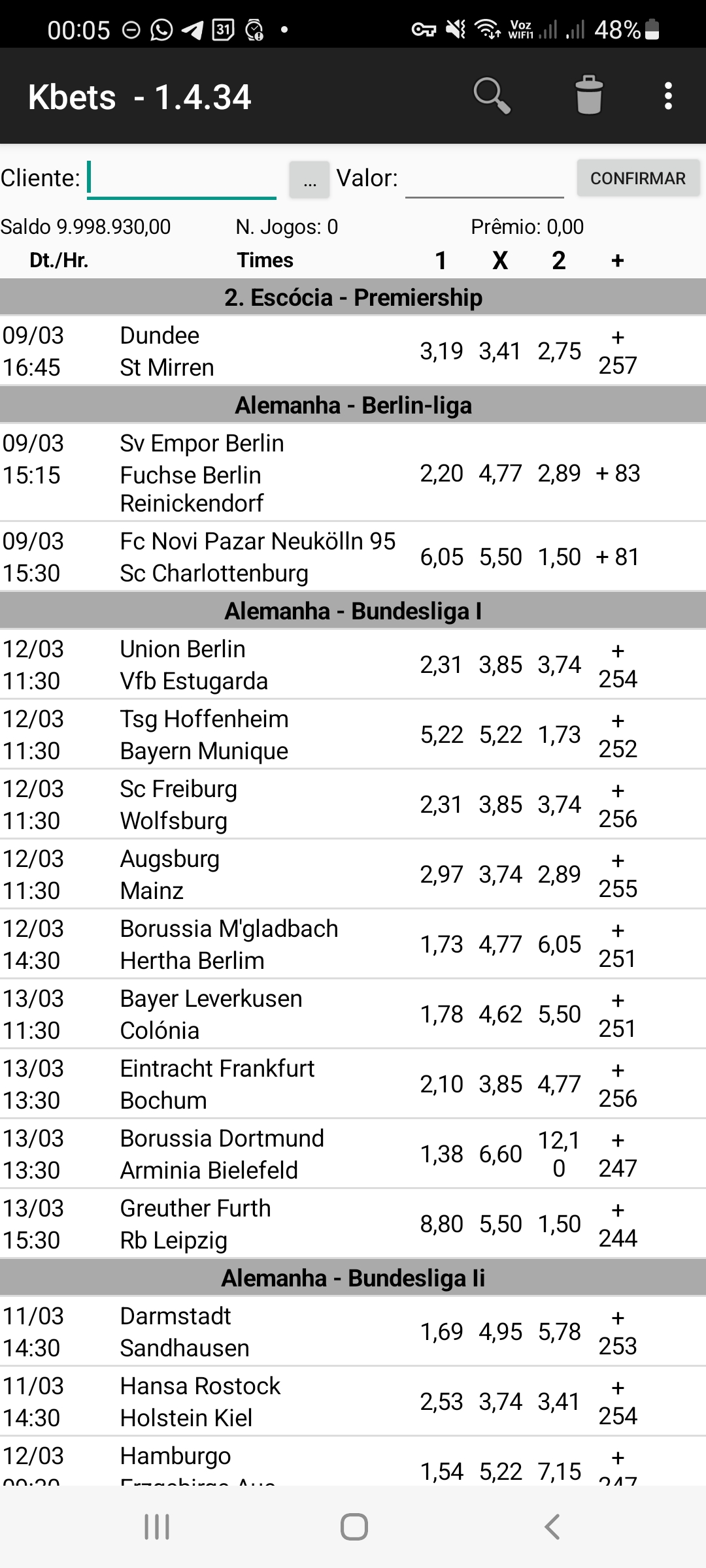Confirm the bet with CONFIRMAR
The image size is (706, 1568).
pos(637,178)
